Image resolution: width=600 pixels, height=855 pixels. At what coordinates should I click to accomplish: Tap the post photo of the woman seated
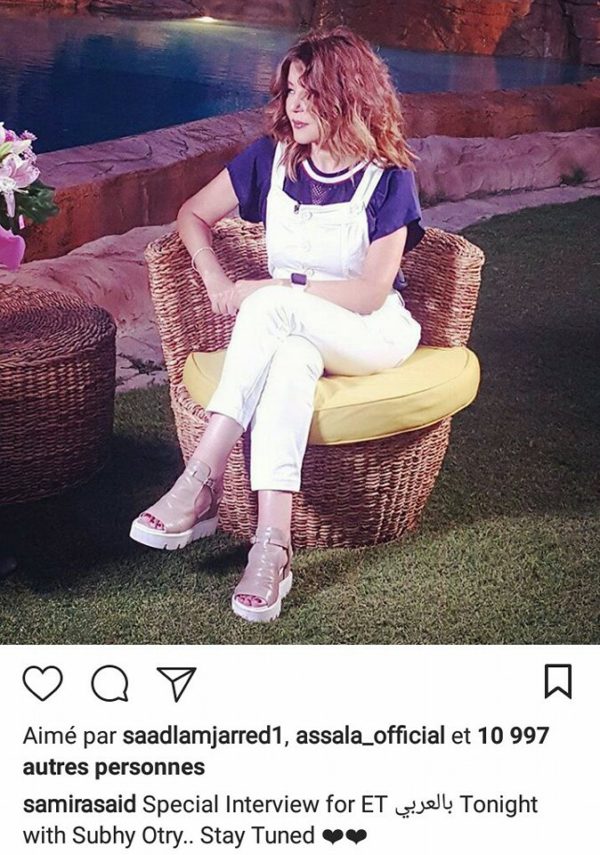coord(300,320)
